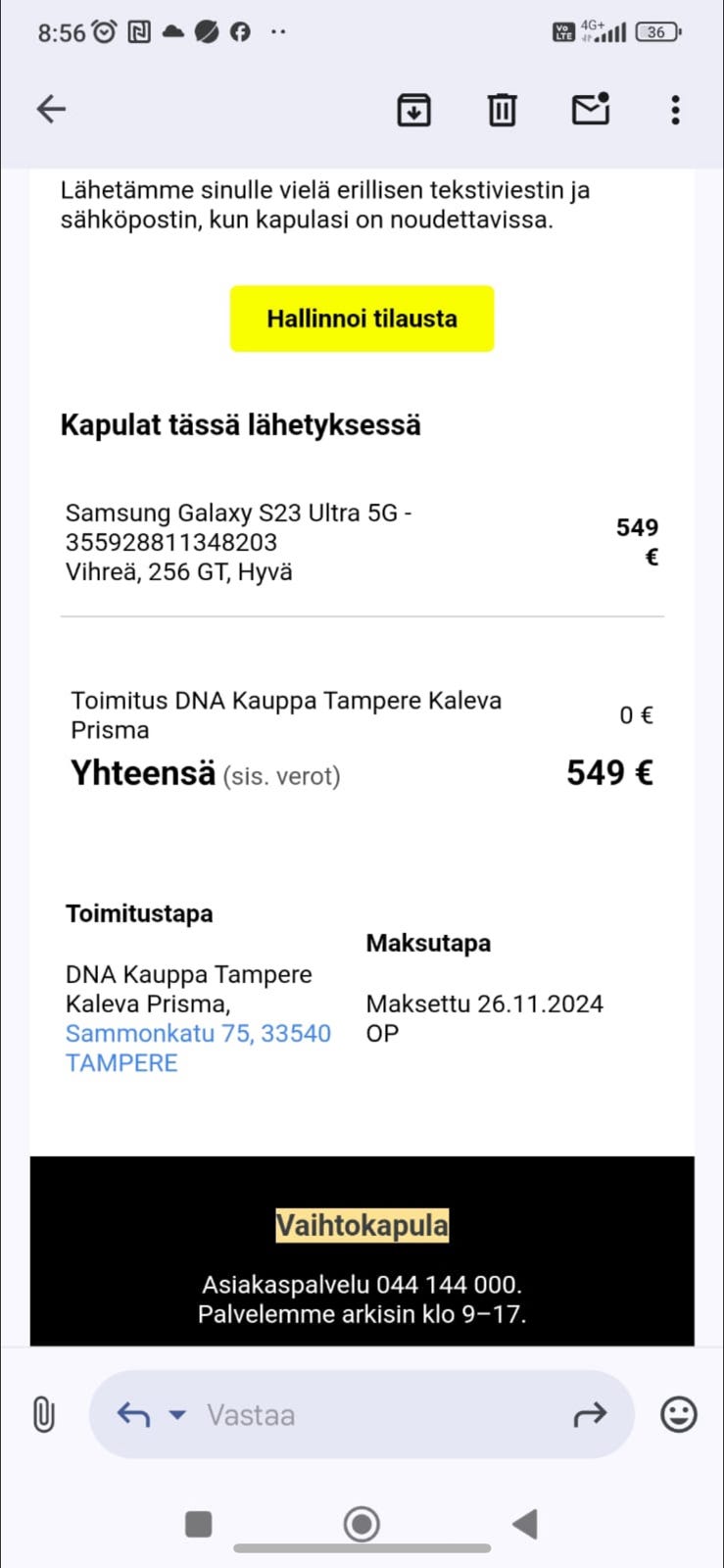The height and width of the screenshot is (1568, 724).
Task: Open the more options menu
Action: (x=674, y=110)
